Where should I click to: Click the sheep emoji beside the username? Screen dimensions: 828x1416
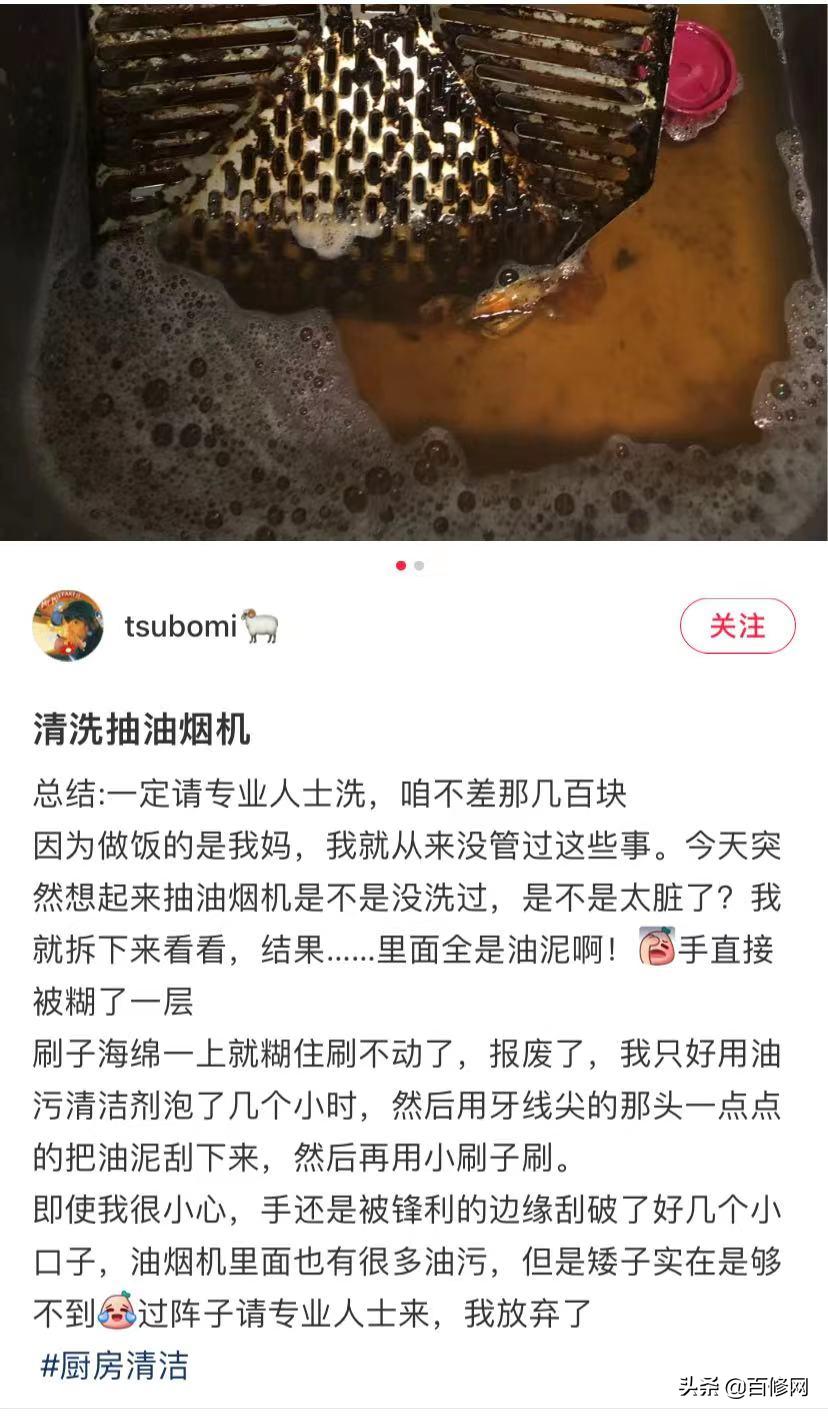coord(262,627)
